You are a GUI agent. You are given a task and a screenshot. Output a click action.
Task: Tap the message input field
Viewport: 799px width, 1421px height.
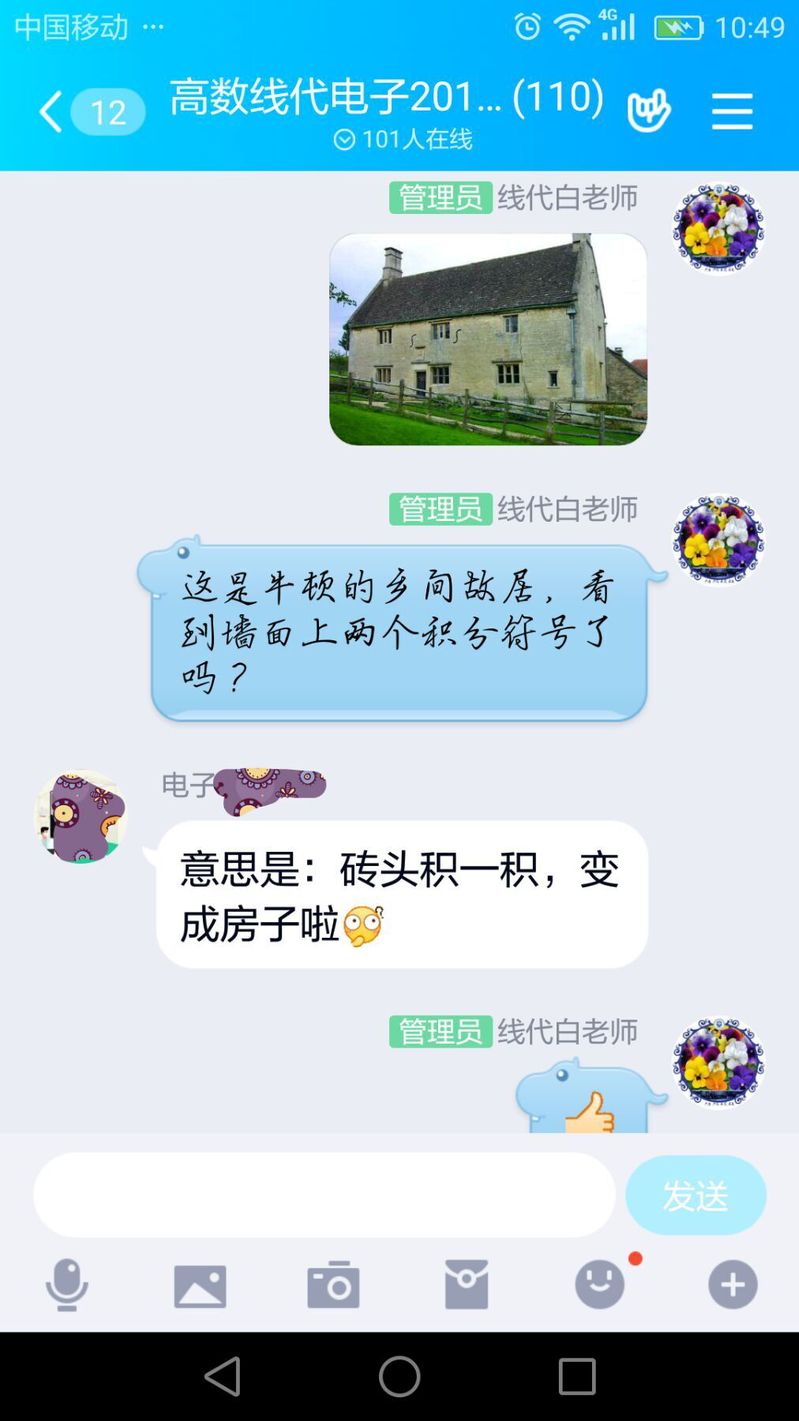(x=324, y=1194)
